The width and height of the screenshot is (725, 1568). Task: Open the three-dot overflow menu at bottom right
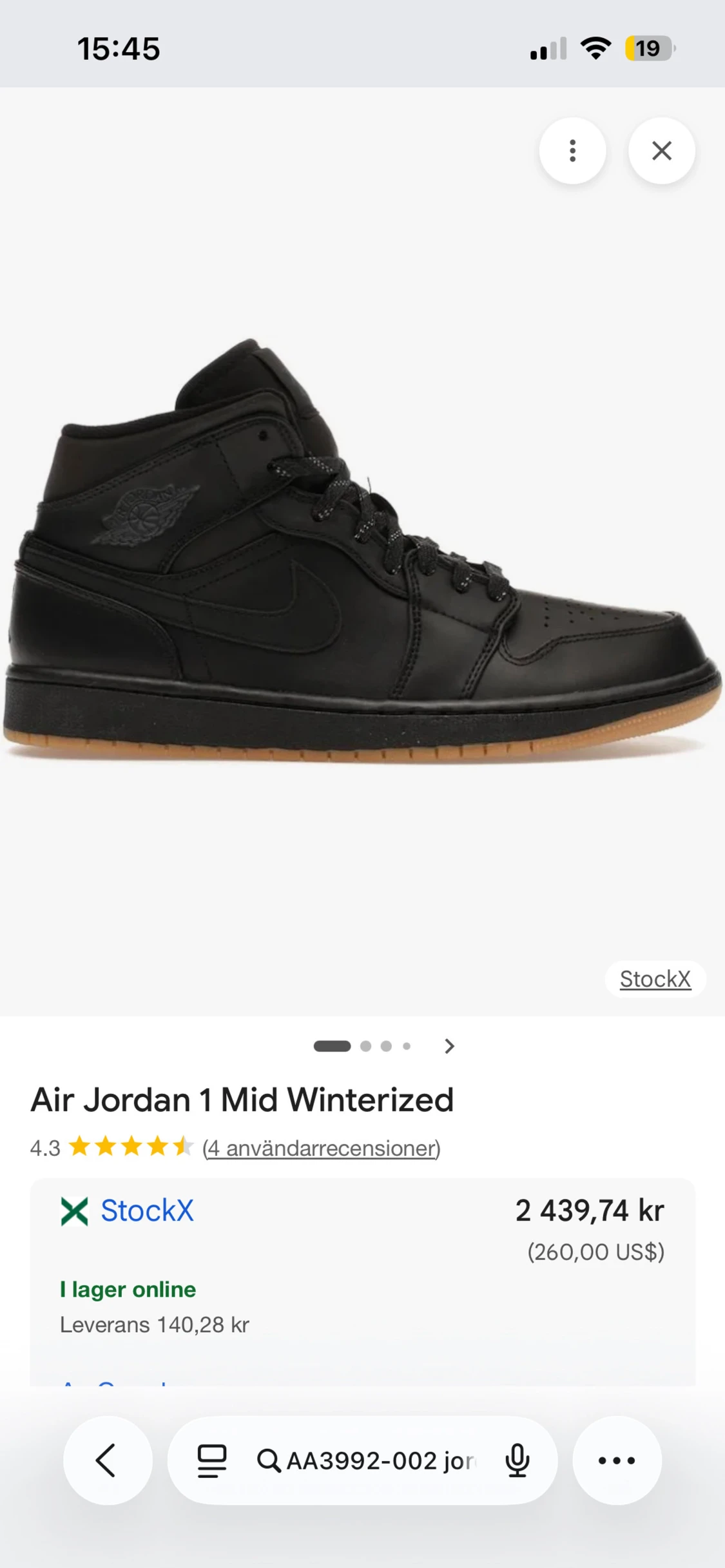click(617, 1461)
